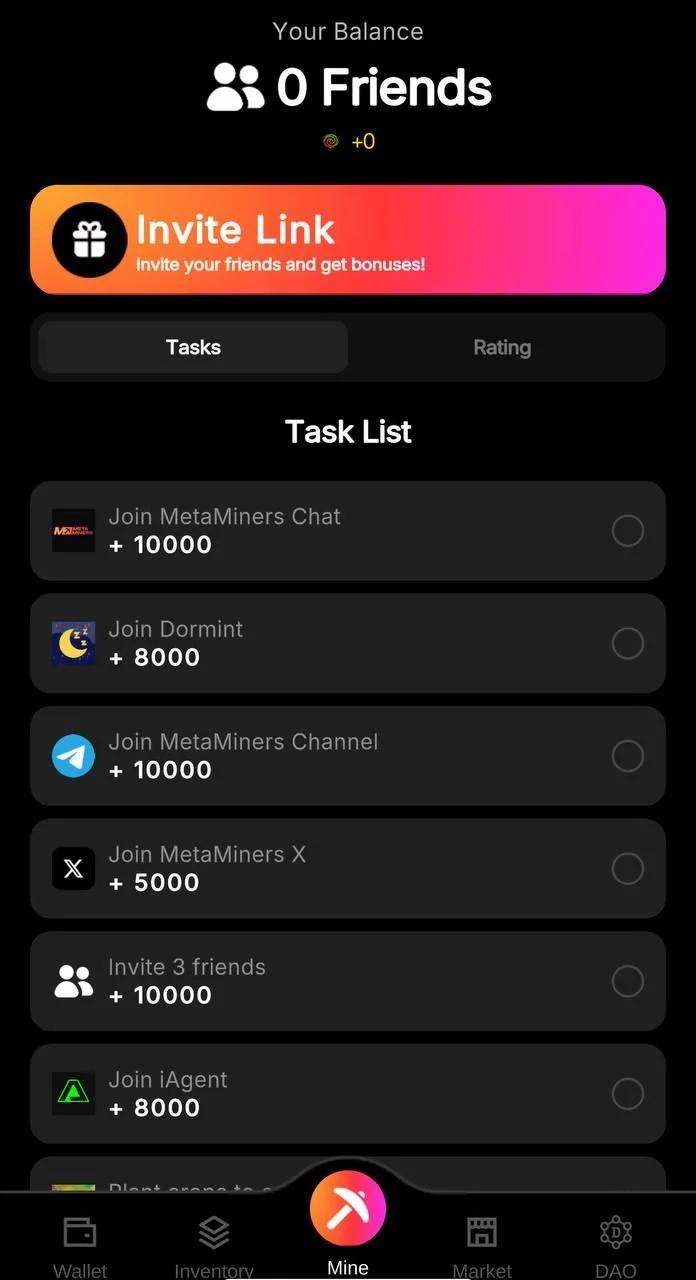696x1280 pixels.
Task: Open the Join Dormint task
Action: click(348, 643)
